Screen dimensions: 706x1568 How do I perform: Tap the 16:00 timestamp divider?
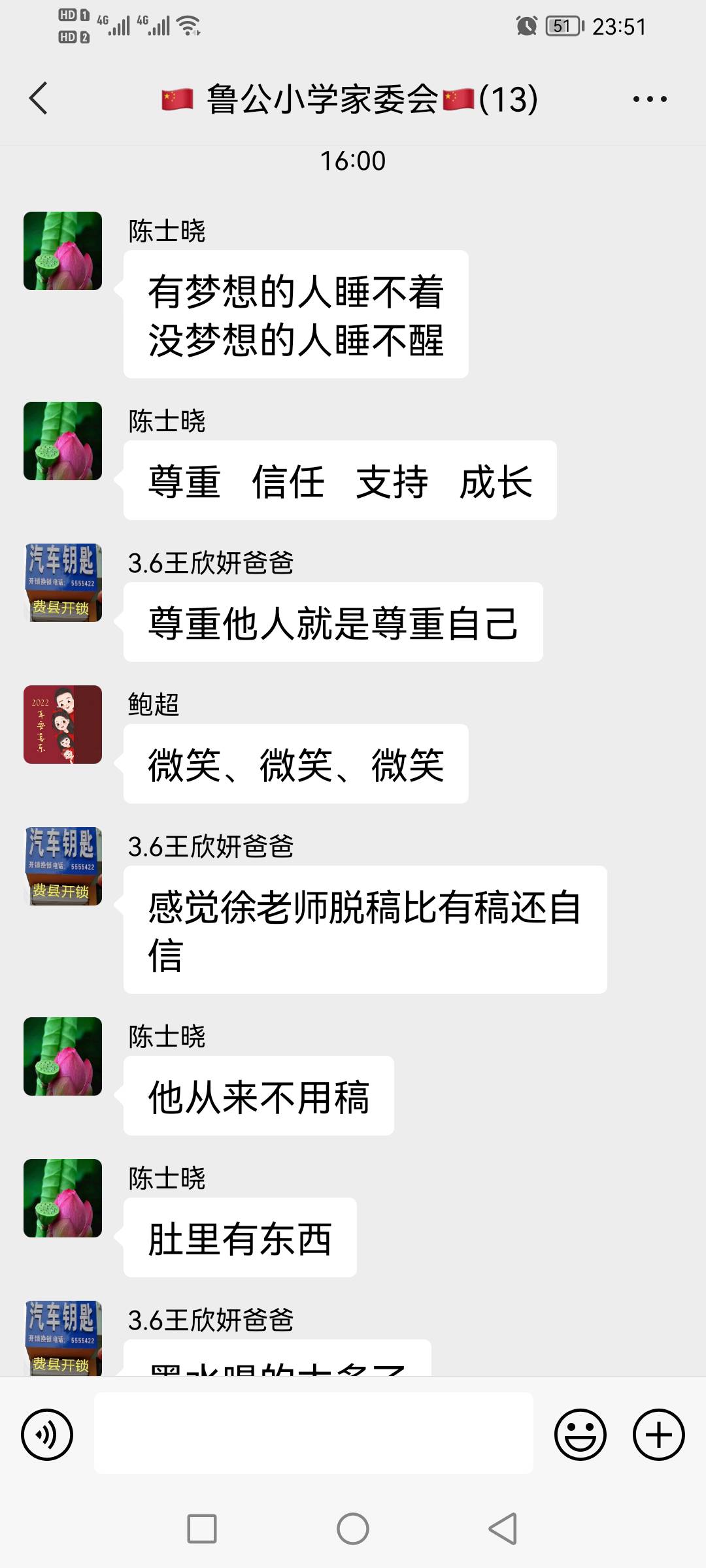coord(353,161)
